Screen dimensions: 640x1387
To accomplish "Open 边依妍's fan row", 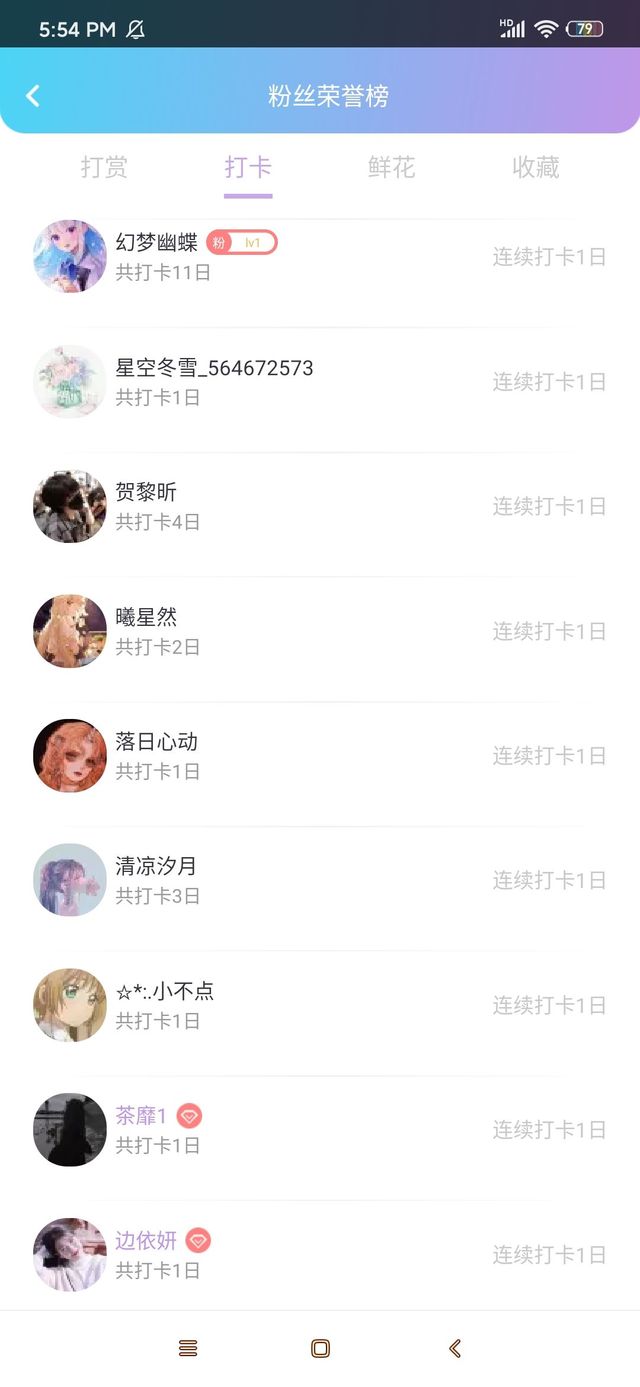I will point(320,1255).
